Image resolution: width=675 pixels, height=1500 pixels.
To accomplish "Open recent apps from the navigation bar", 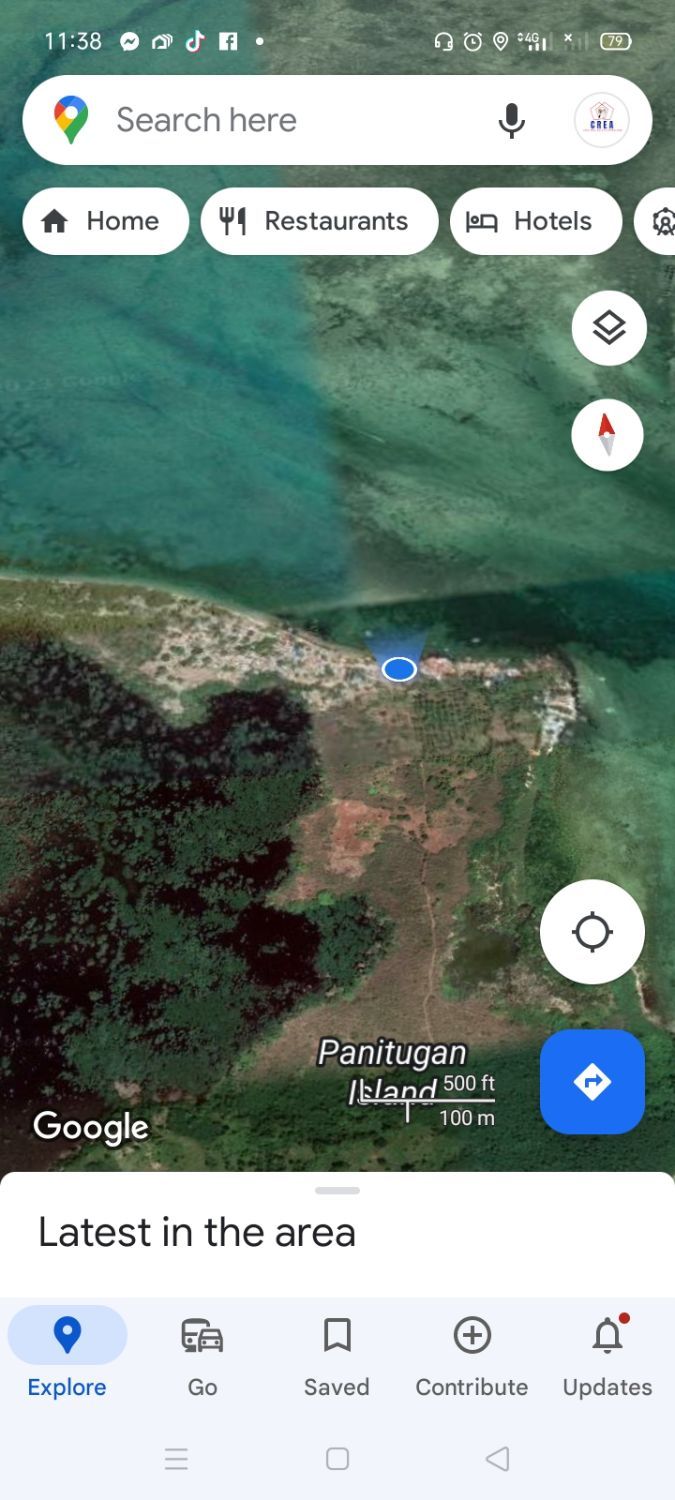I will [177, 1459].
